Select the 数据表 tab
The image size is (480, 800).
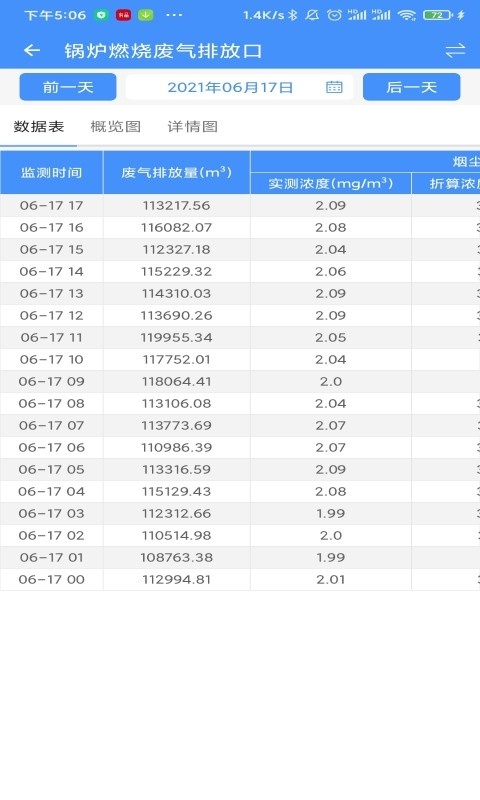[39, 127]
